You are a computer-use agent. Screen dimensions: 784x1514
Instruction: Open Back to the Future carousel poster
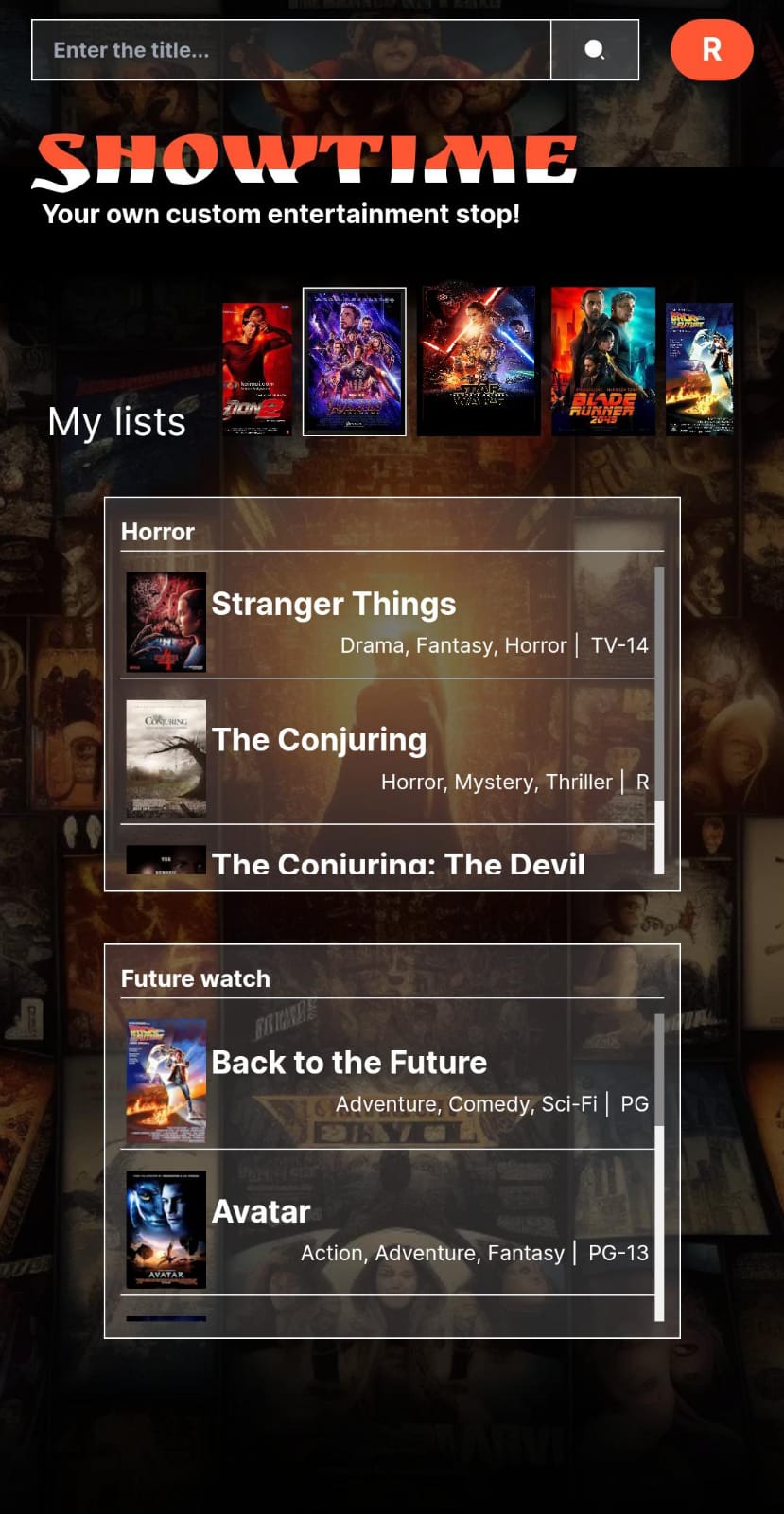(x=700, y=369)
